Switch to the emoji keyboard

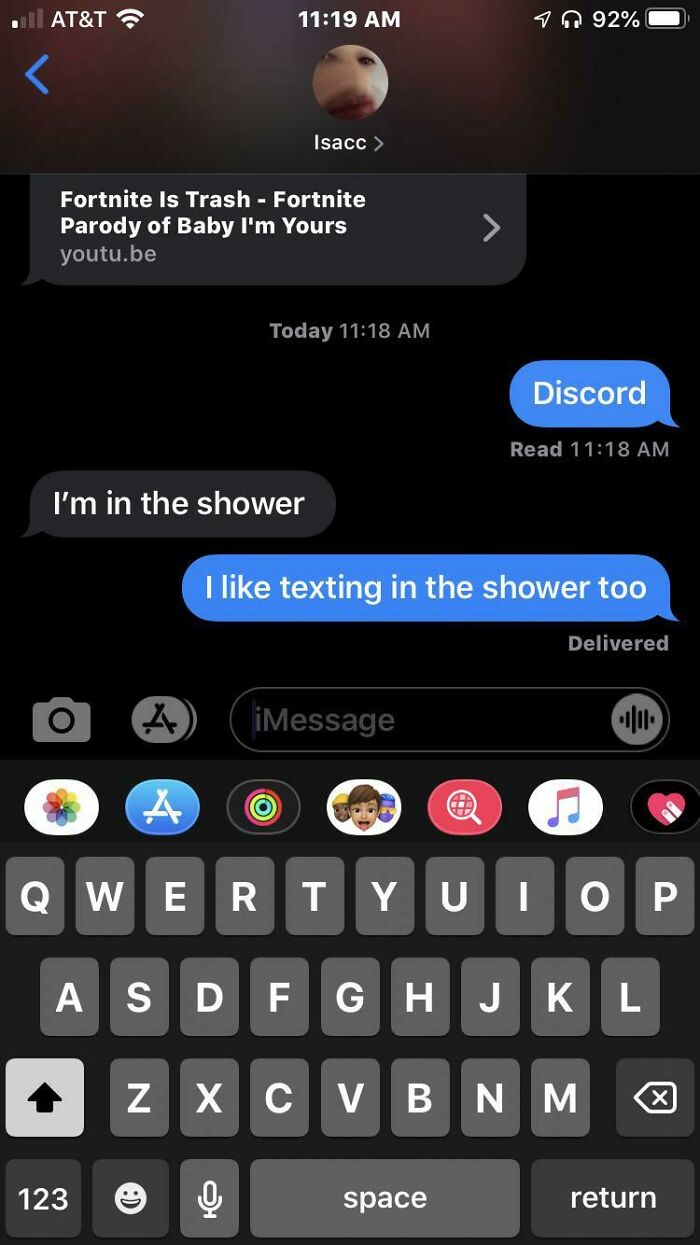[x=130, y=1198]
